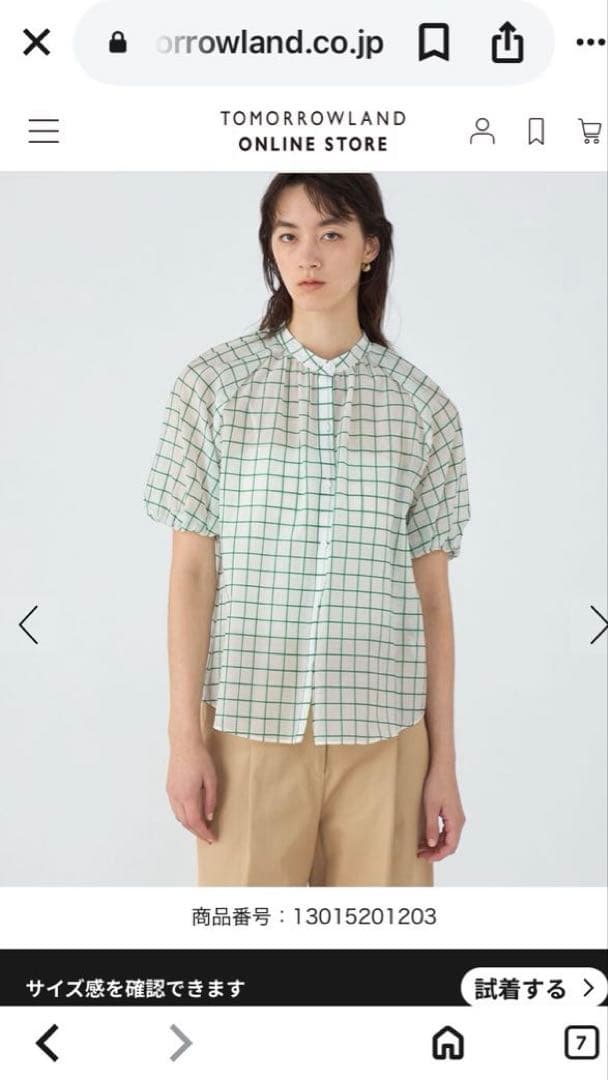This screenshot has height=1080, width=608.
Task: Tap the 試着する button
Action: 534,988
